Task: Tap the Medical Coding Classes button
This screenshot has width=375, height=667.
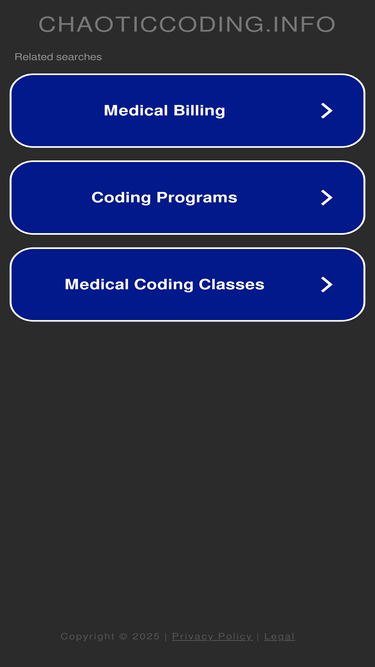Action: (188, 284)
